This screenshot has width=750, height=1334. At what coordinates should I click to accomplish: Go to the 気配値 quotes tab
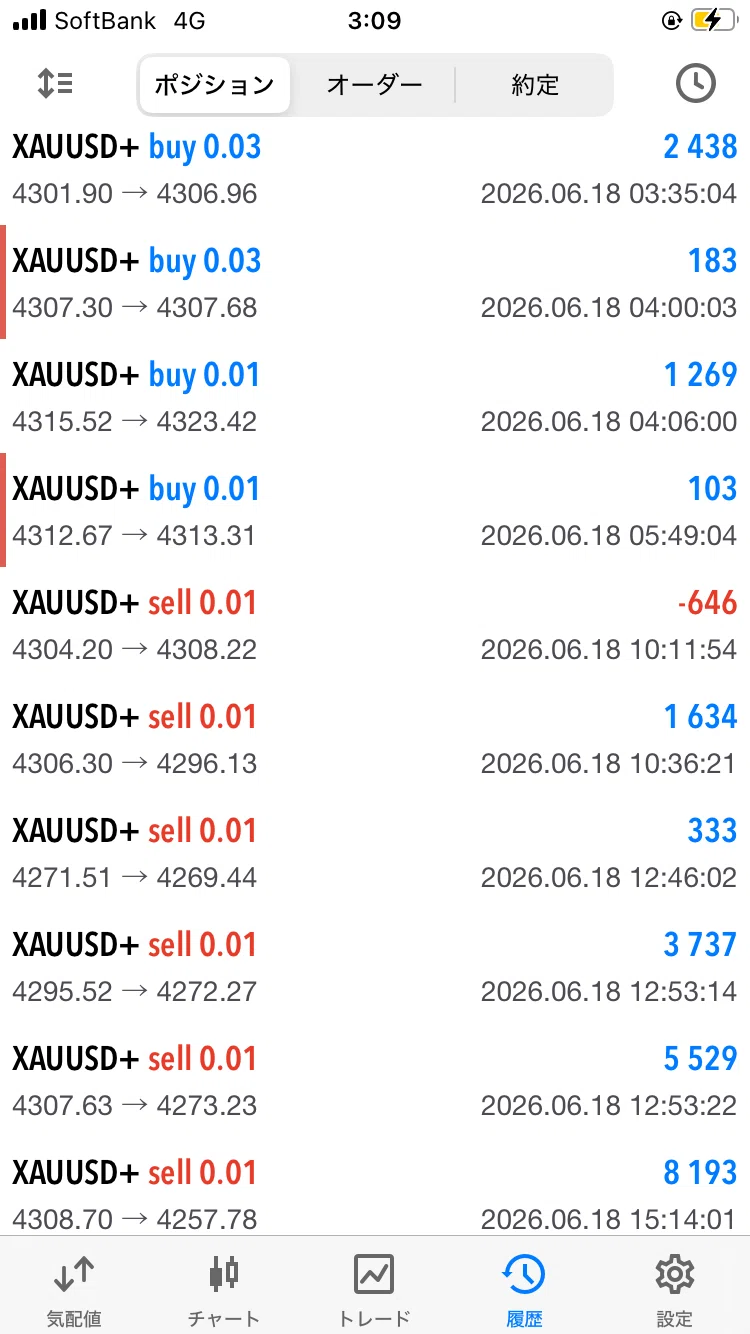(x=75, y=1288)
